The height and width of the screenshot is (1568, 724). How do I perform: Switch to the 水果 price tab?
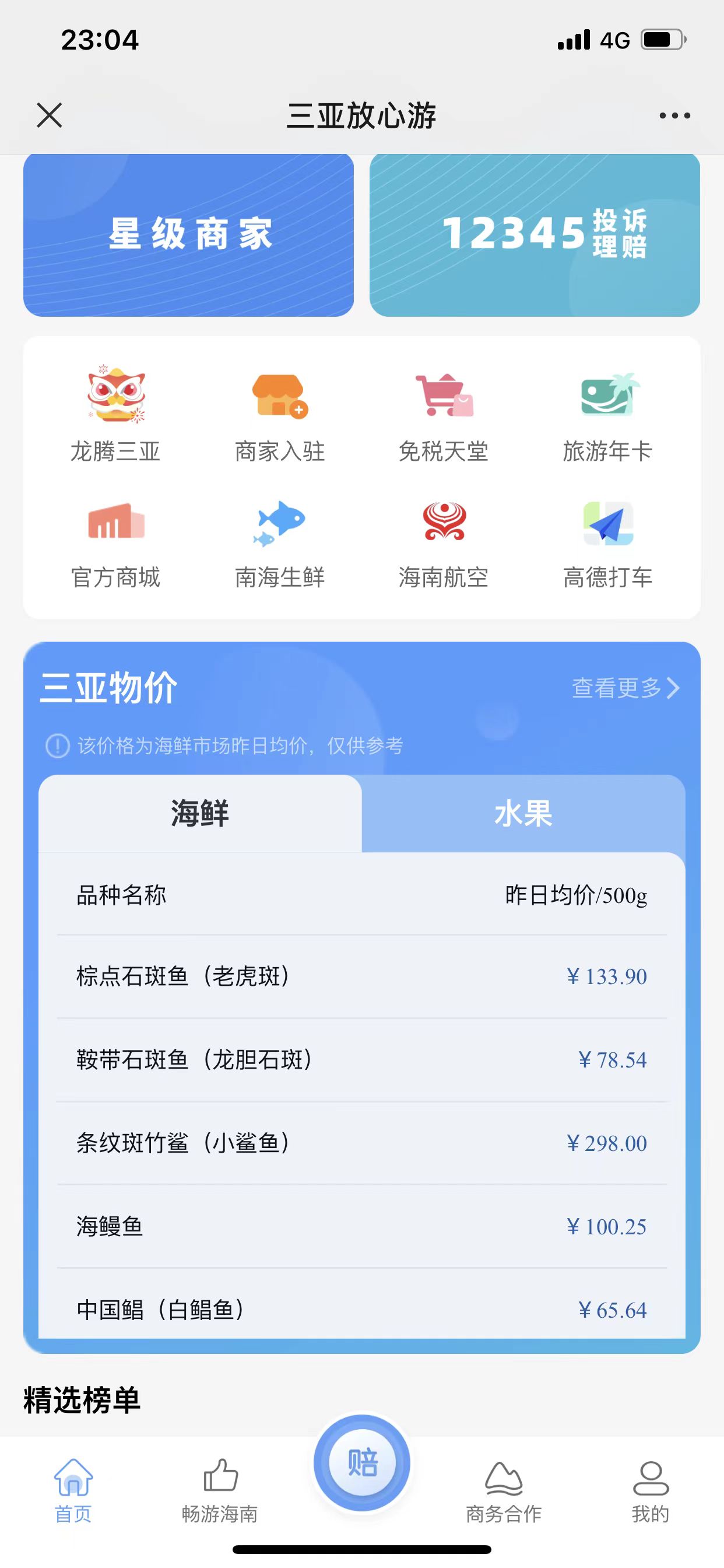tap(523, 814)
